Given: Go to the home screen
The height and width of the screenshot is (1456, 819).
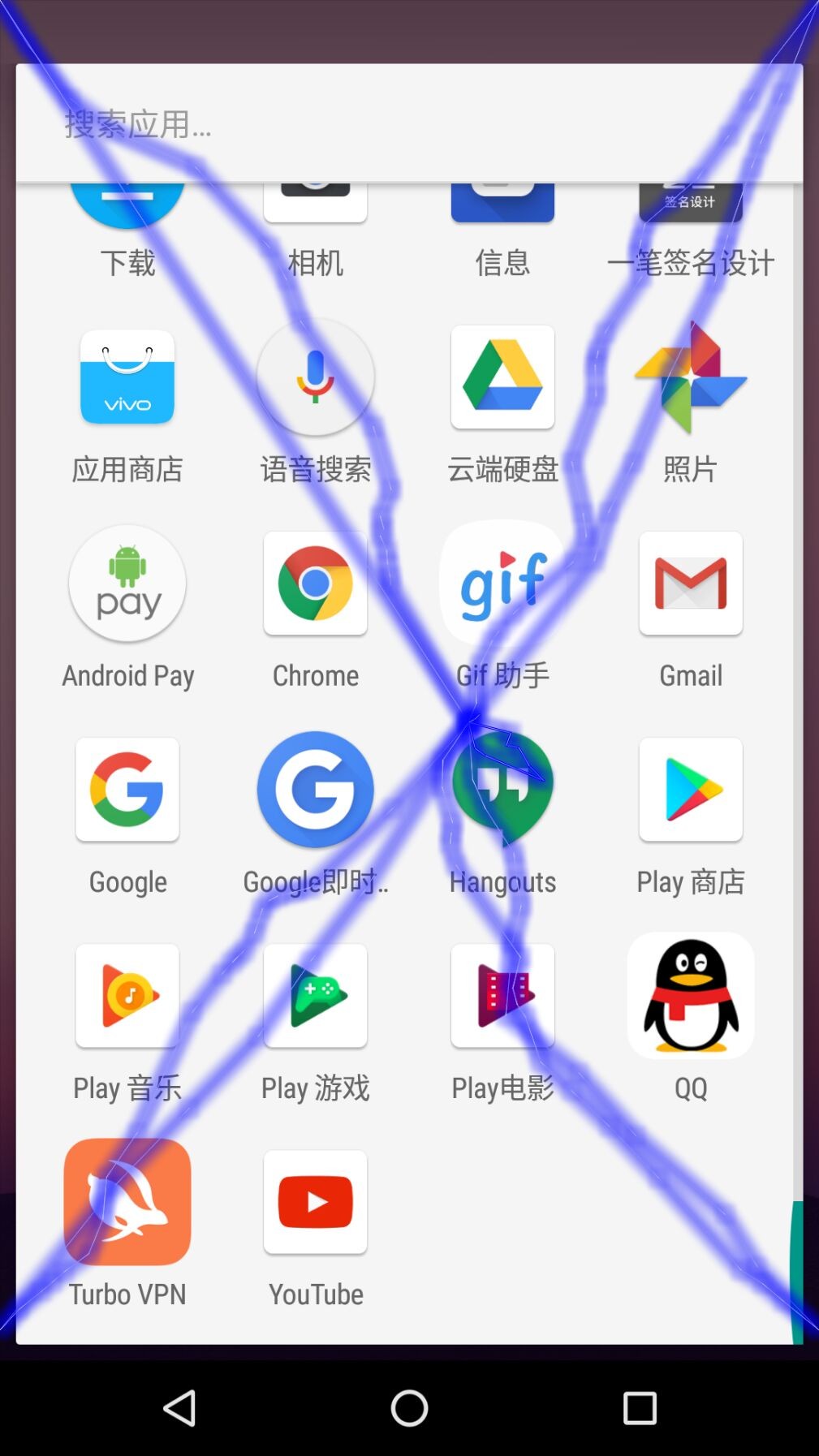Looking at the screenshot, I should coord(409,1408).
